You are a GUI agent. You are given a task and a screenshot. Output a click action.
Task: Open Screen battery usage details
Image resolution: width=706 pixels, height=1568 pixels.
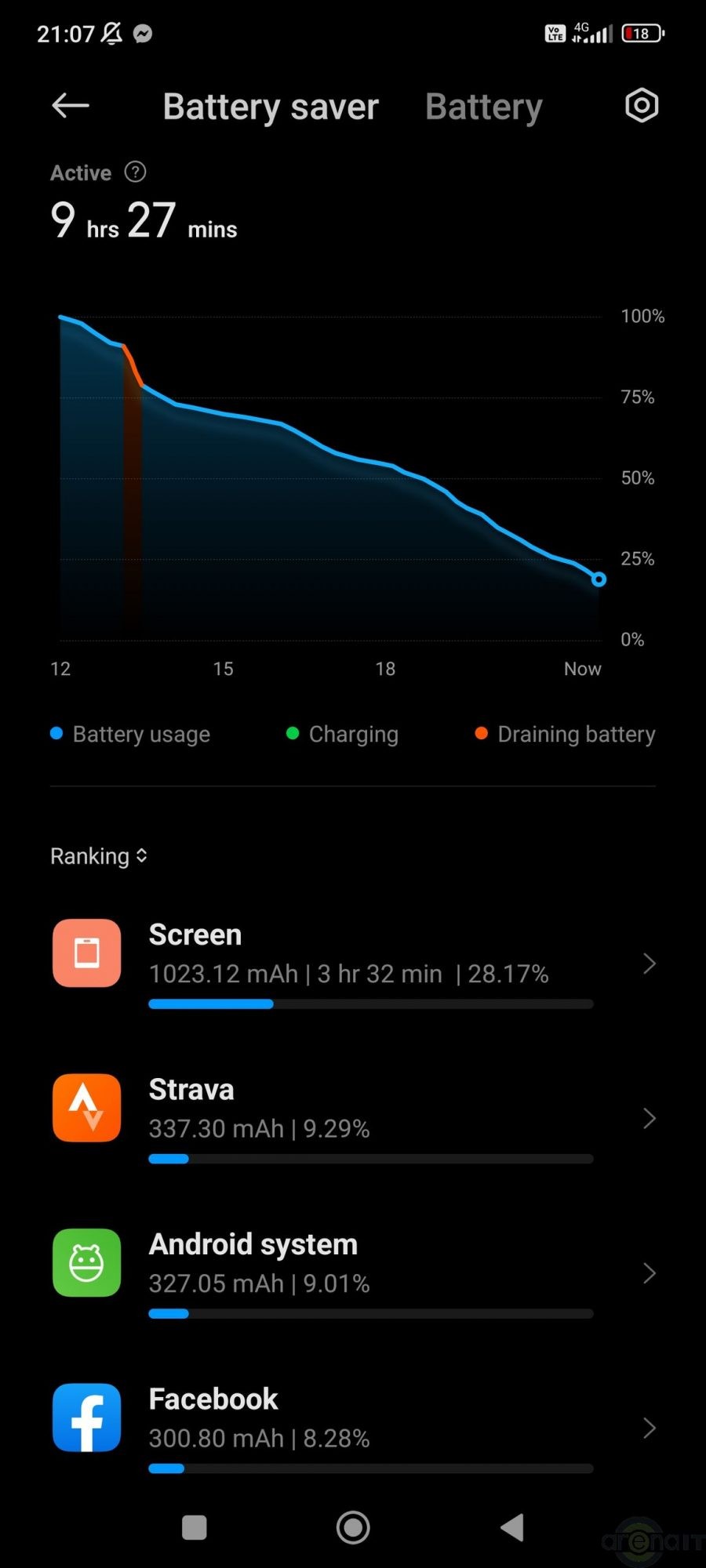click(353, 963)
